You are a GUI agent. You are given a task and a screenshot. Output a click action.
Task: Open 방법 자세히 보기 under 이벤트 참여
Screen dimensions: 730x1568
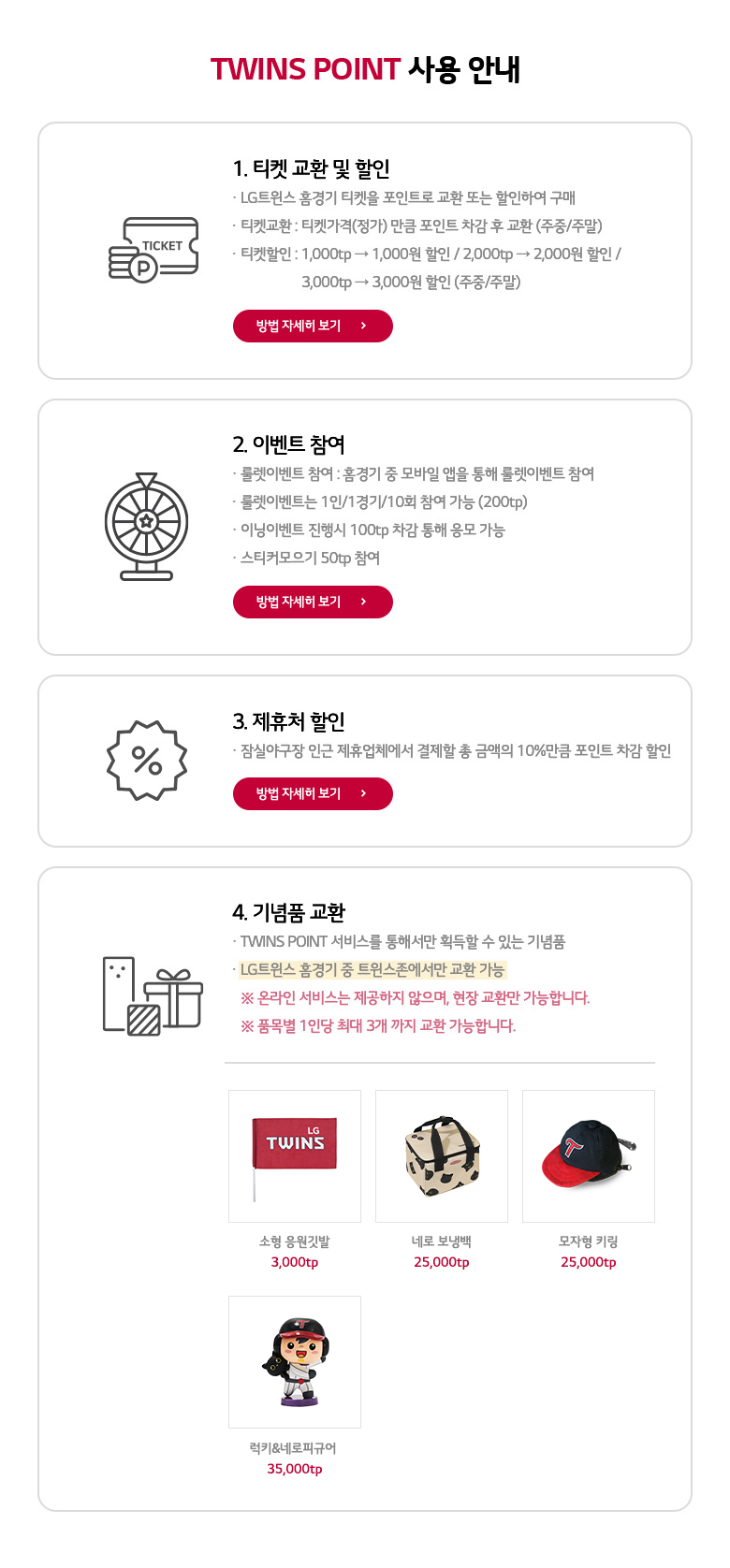tap(312, 602)
